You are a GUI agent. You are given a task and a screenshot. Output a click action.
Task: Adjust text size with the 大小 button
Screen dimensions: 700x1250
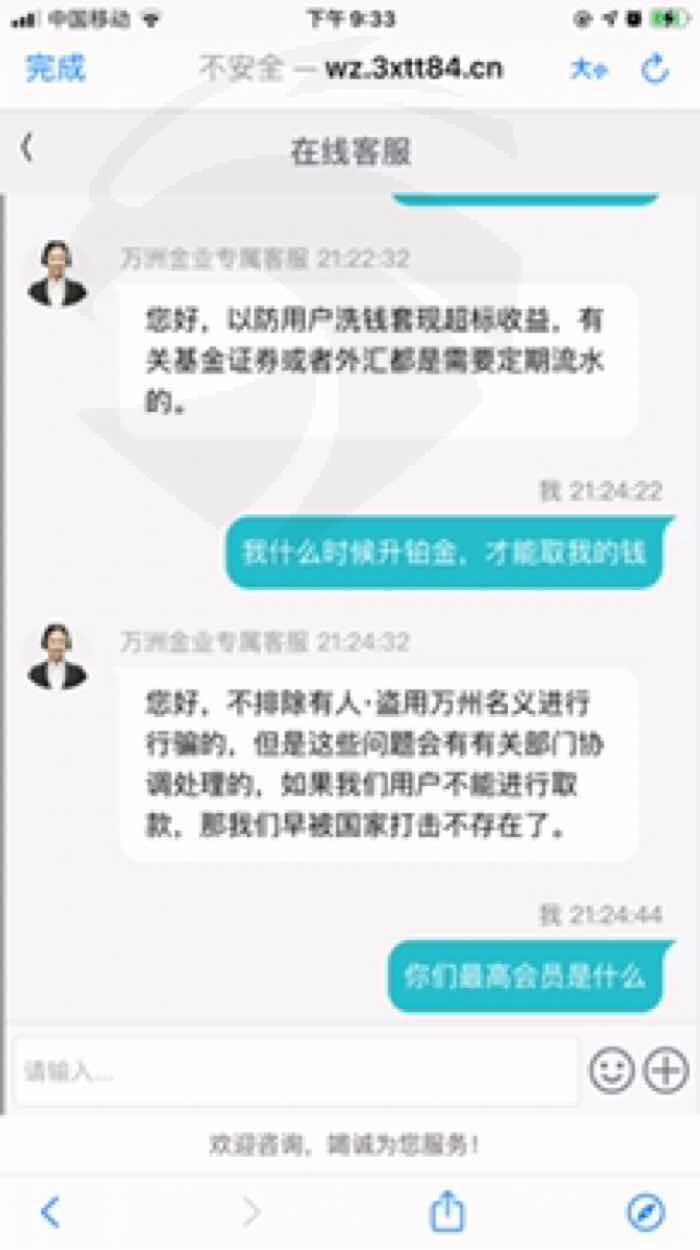[588, 69]
